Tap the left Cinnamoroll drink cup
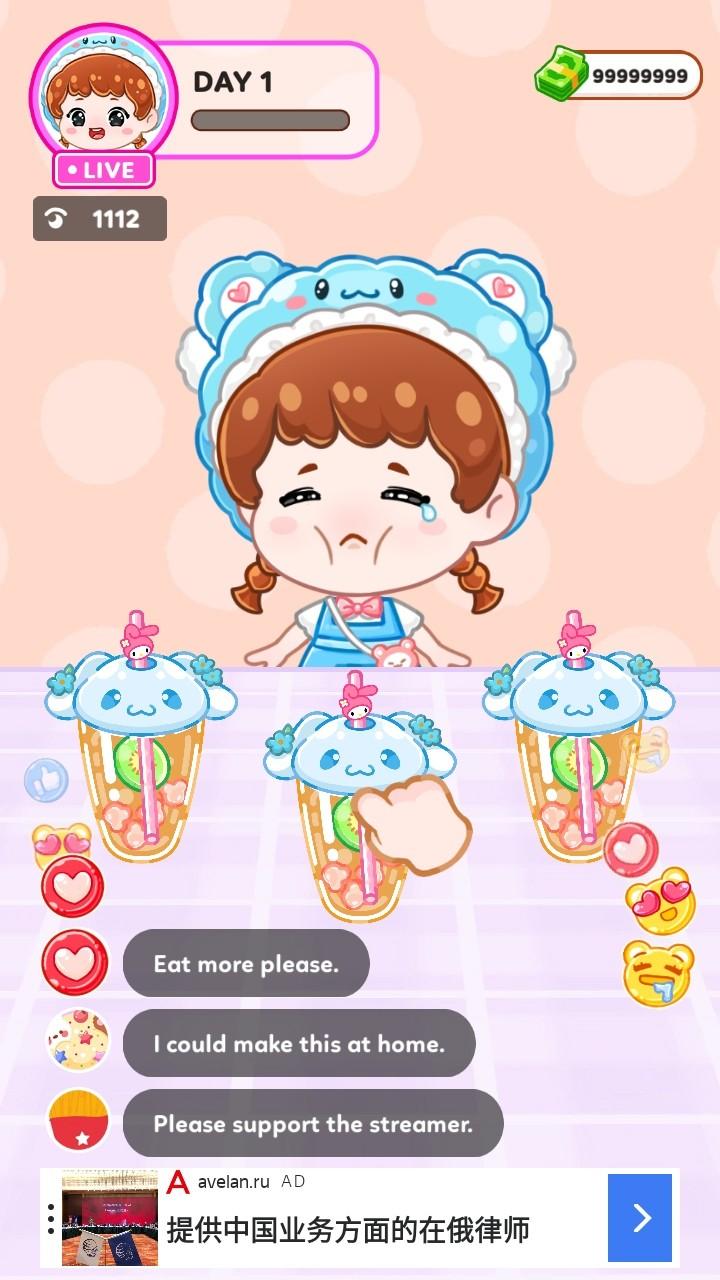 pyautogui.click(x=141, y=750)
